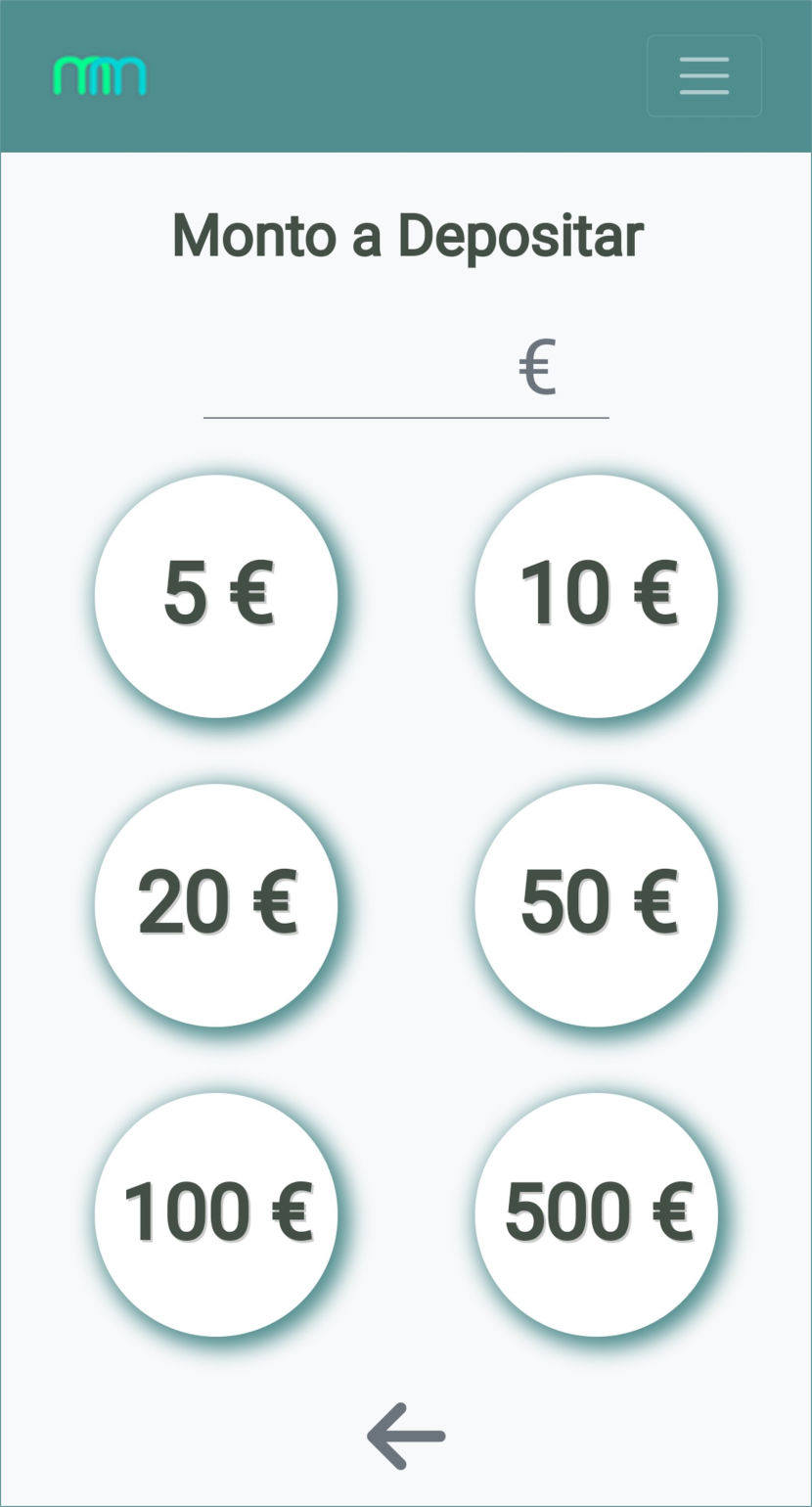This screenshot has height=1507, width=812.
Task: Choose the 10 € deposit option
Action: [596, 596]
